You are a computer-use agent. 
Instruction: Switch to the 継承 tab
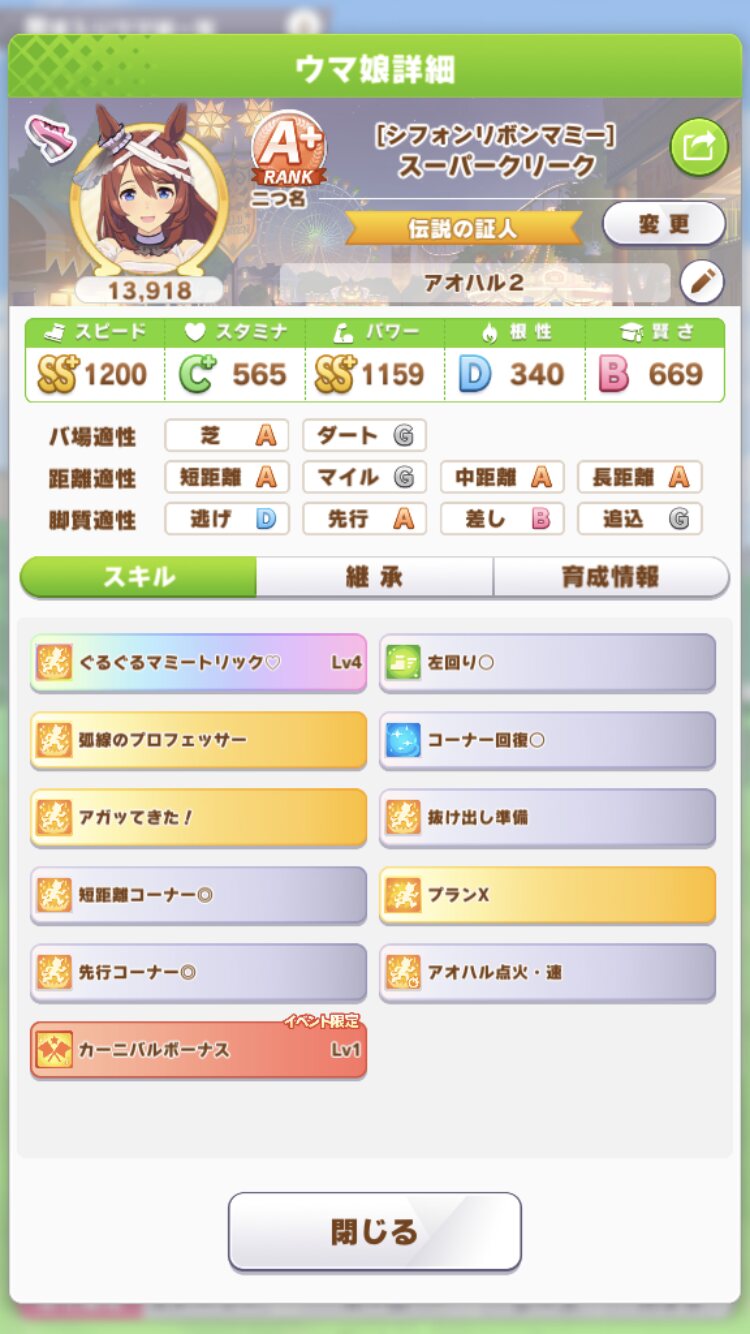click(374, 578)
